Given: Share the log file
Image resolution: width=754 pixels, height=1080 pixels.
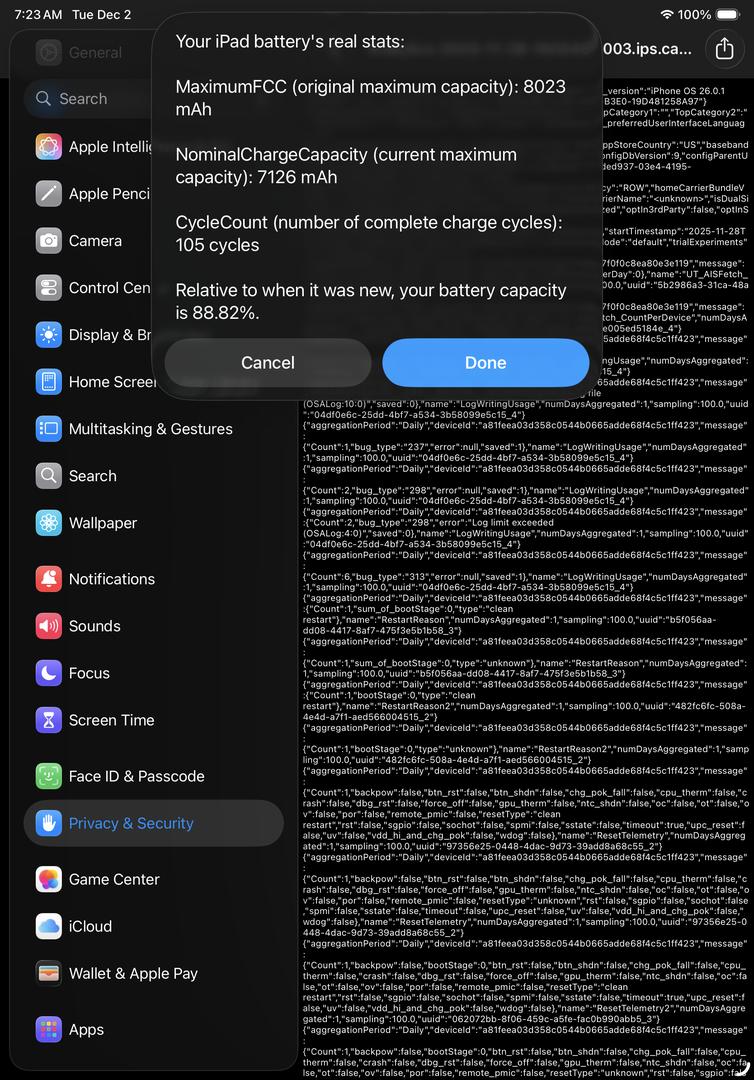Looking at the screenshot, I should (723, 48).
